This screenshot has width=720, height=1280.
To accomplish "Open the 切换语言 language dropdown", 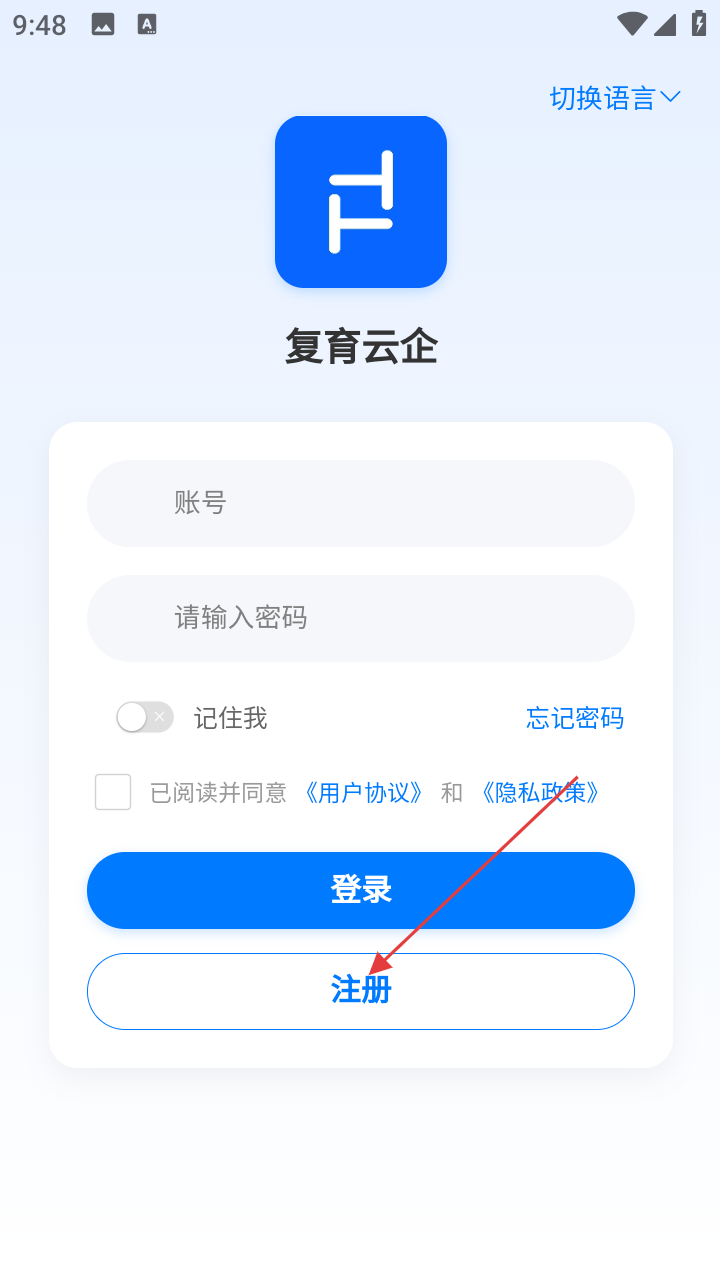I will (x=614, y=98).
